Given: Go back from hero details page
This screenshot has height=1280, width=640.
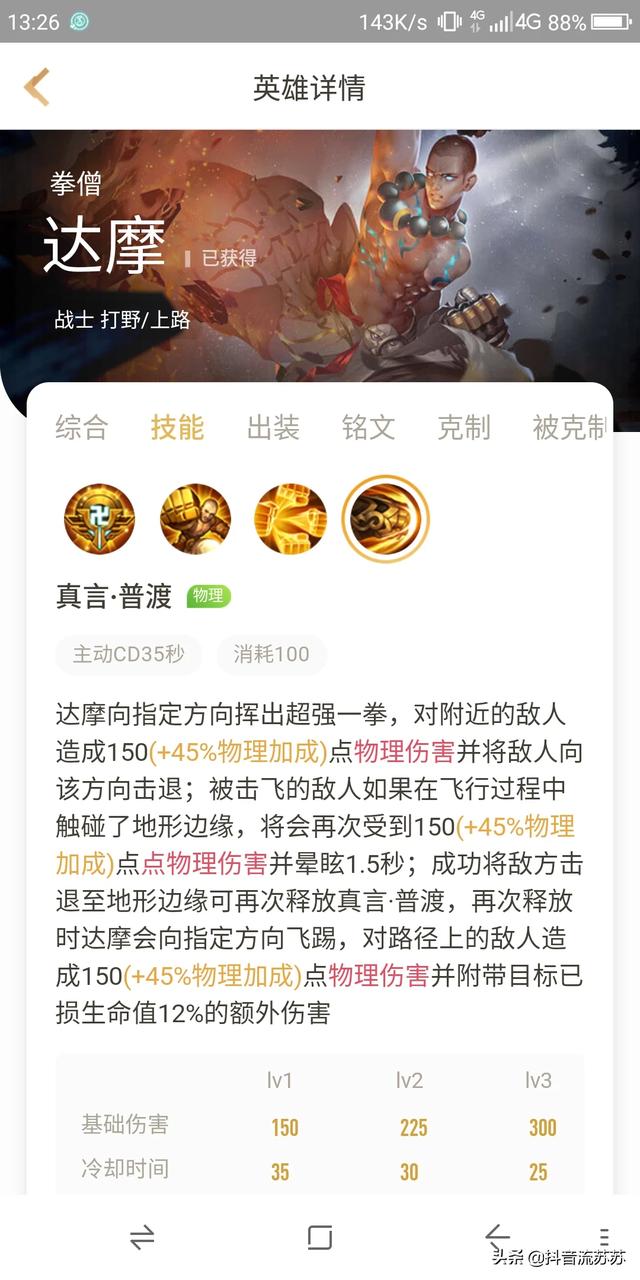Looking at the screenshot, I should tap(38, 88).
